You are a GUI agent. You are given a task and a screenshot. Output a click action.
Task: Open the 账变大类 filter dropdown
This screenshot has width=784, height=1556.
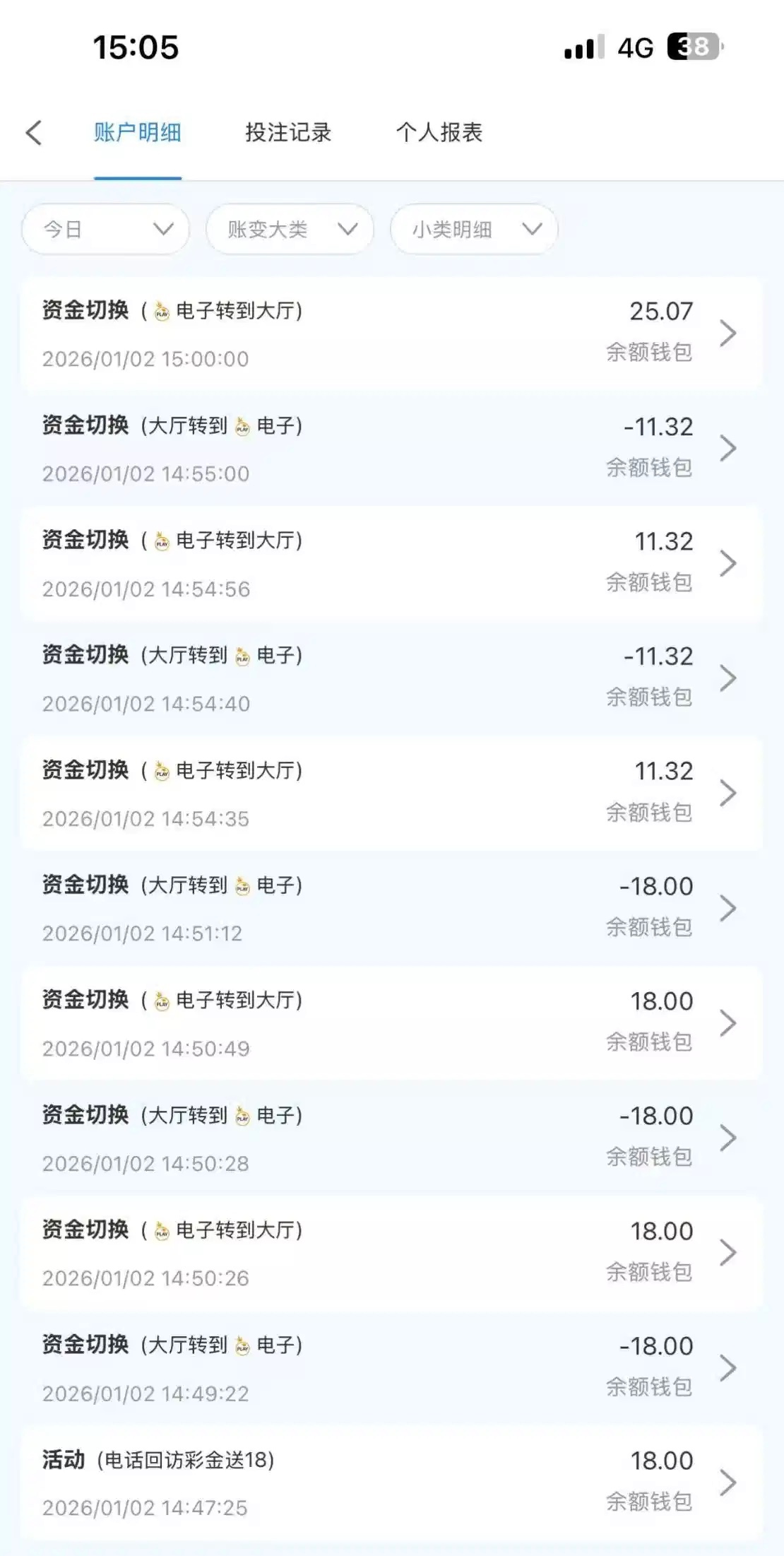coord(290,229)
